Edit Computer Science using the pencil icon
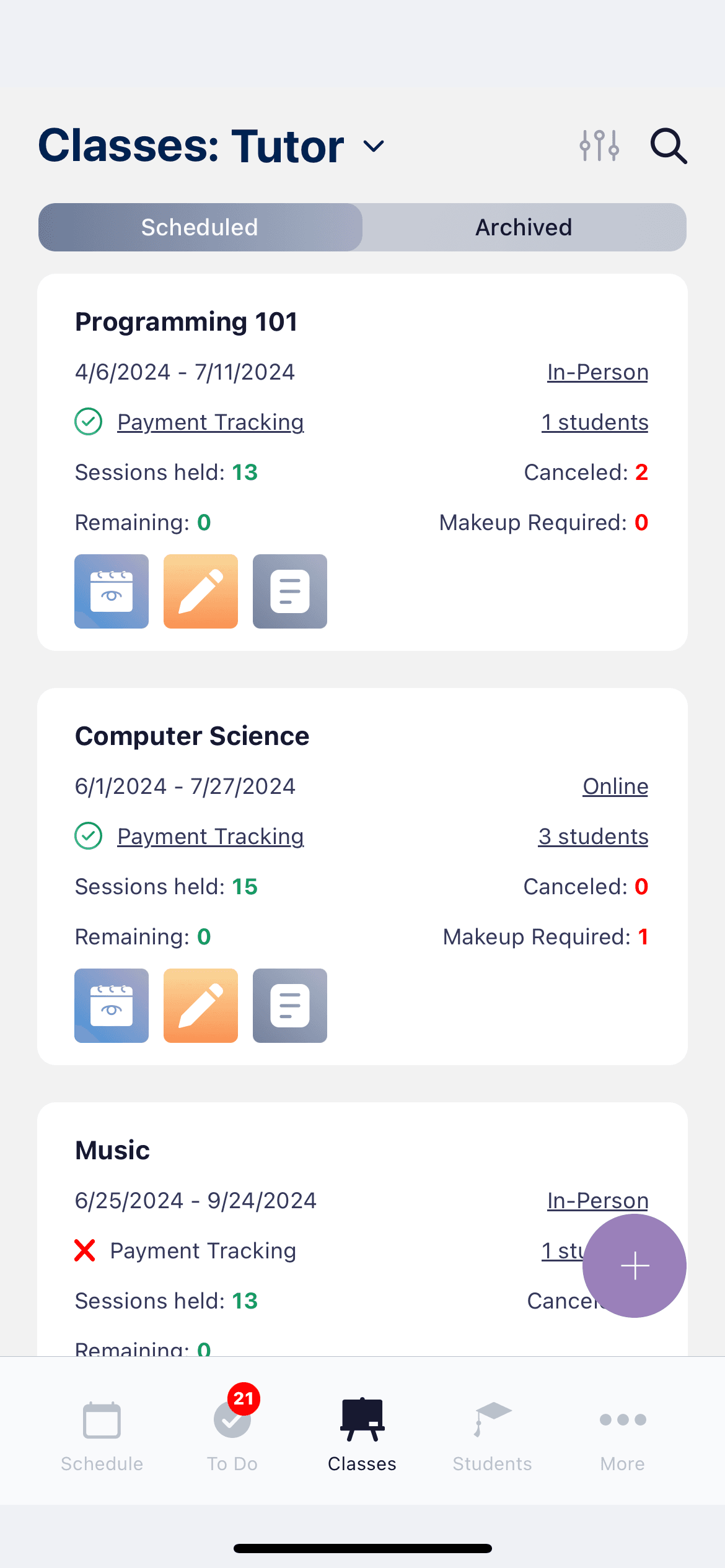Image resolution: width=725 pixels, height=1568 pixels. point(200,1006)
